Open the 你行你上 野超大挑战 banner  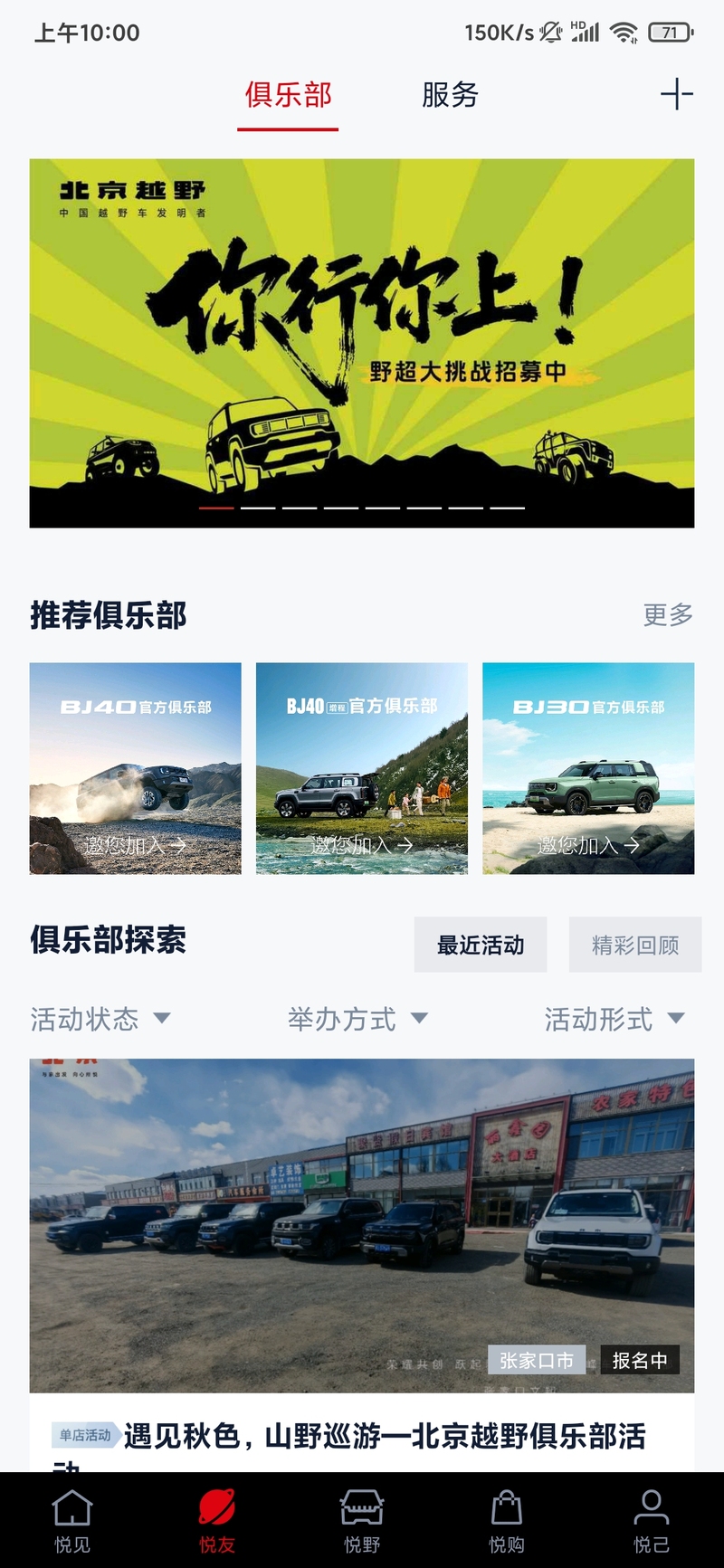(362, 343)
